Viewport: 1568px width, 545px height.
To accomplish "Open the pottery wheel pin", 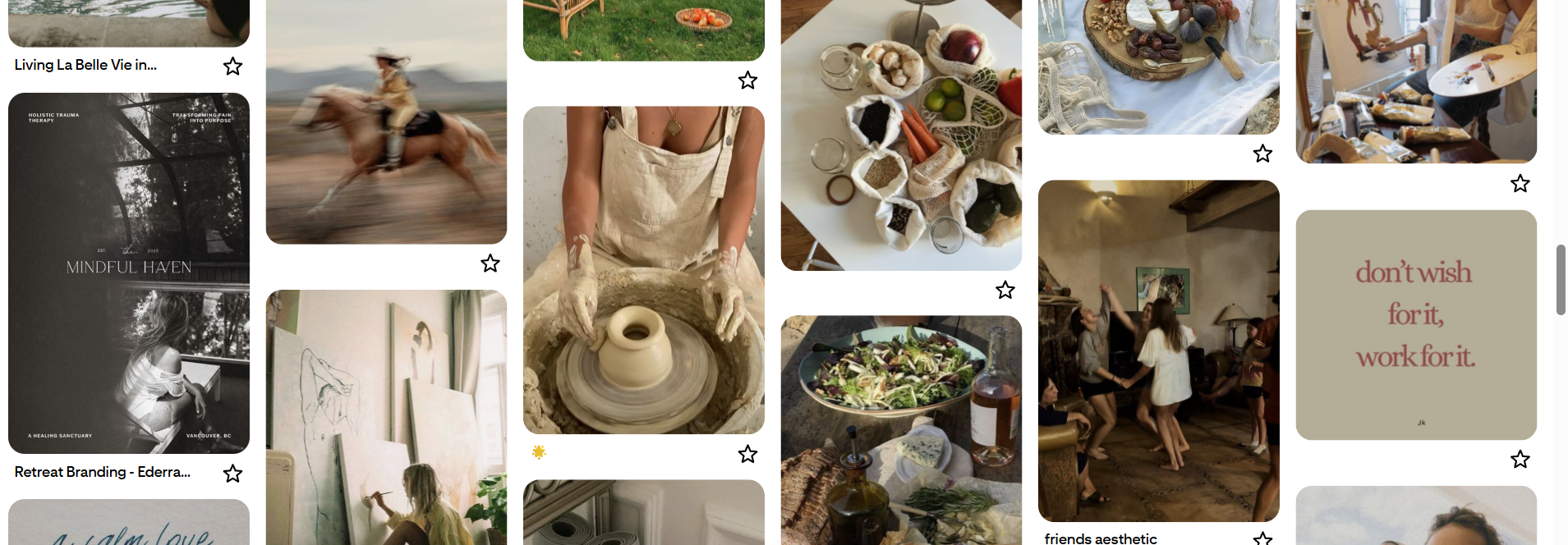I will coord(644,269).
